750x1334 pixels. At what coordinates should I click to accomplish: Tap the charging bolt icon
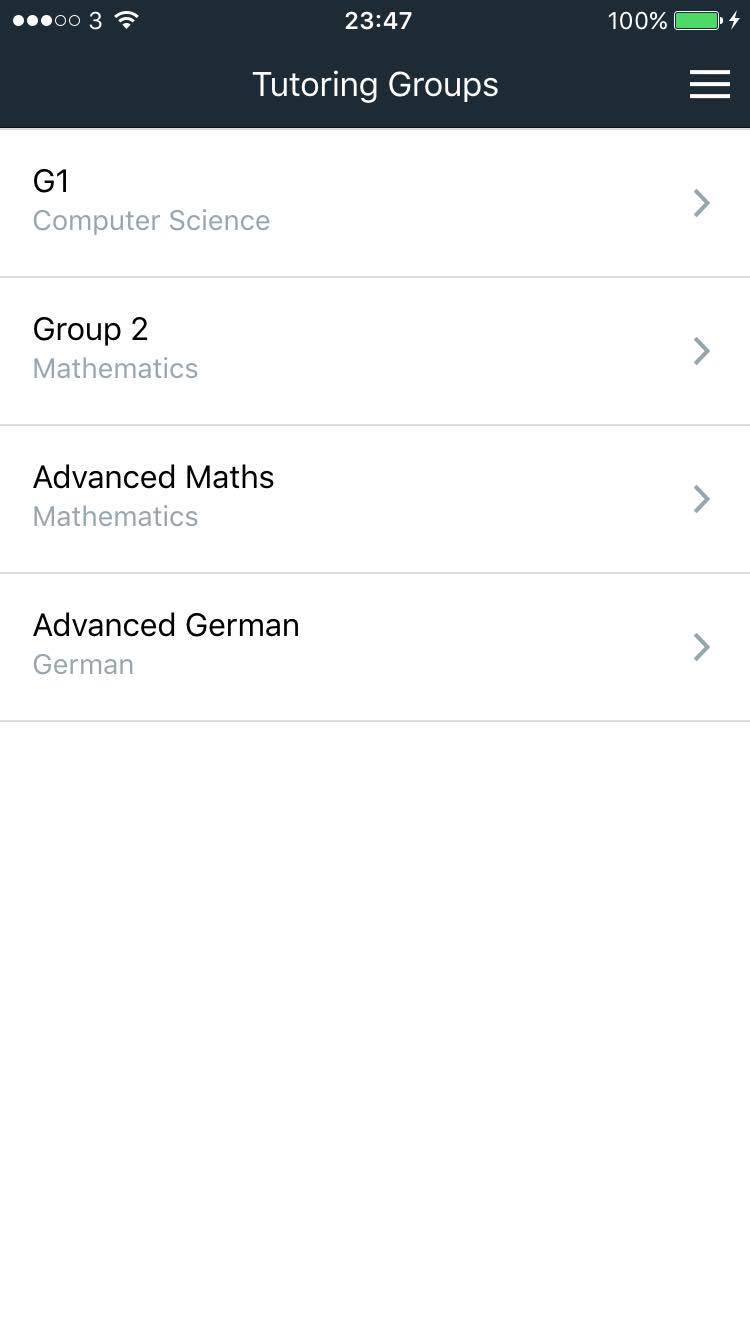pos(737,18)
